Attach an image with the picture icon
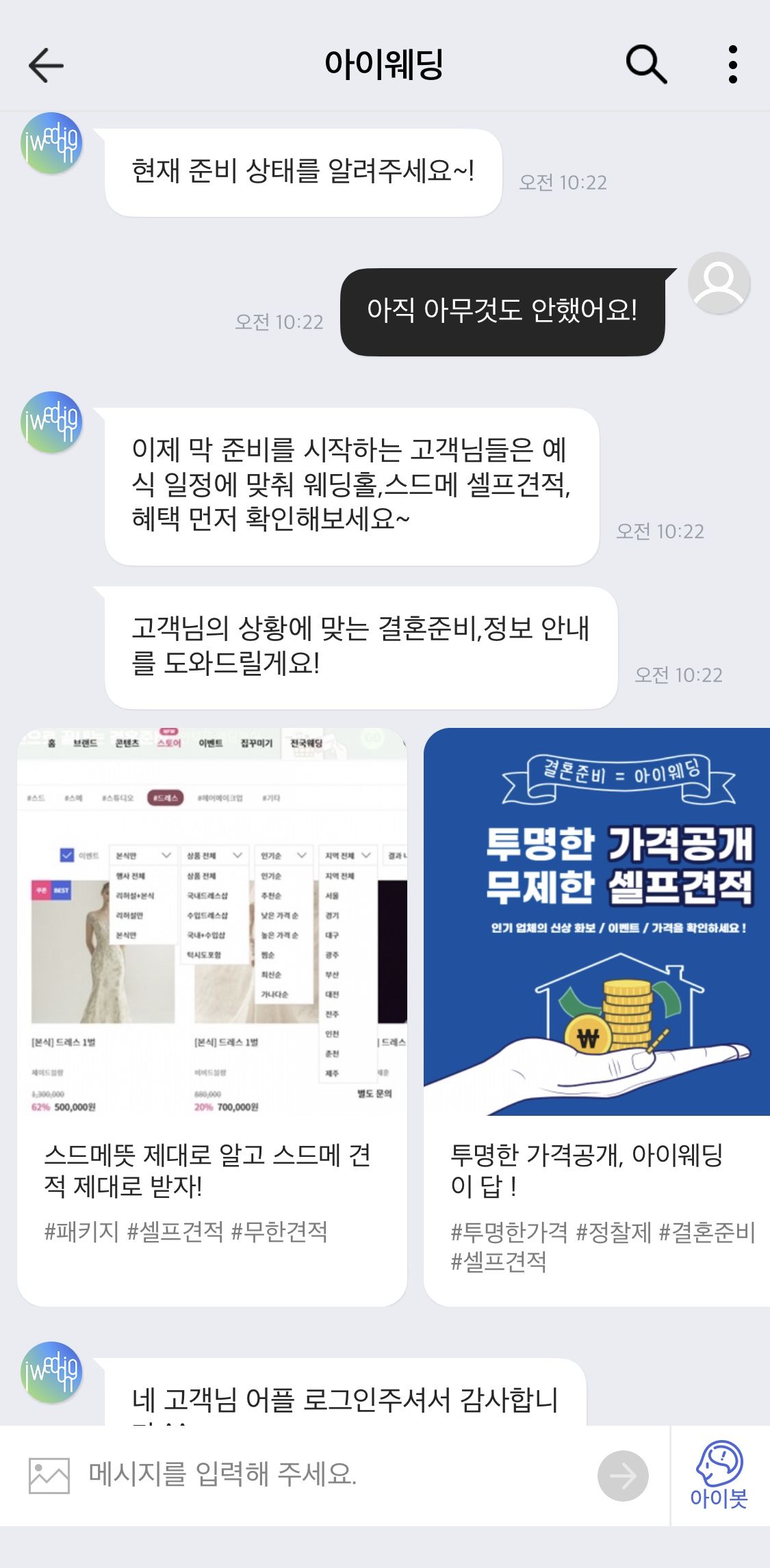This screenshot has height=1568, width=770. (x=49, y=1475)
